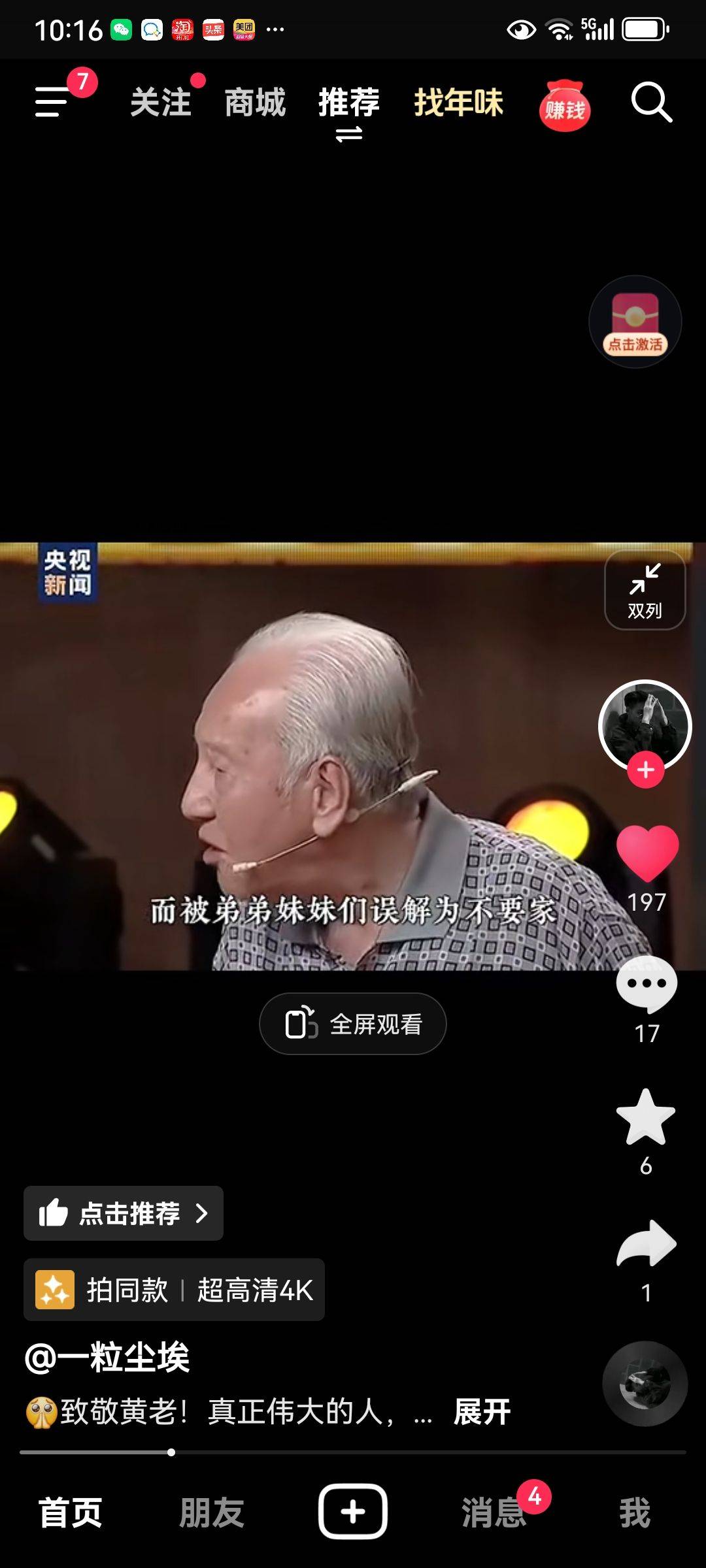Tap the 赚钱 red envelope icon
Image resolution: width=706 pixels, height=1568 pixels.
tap(565, 106)
